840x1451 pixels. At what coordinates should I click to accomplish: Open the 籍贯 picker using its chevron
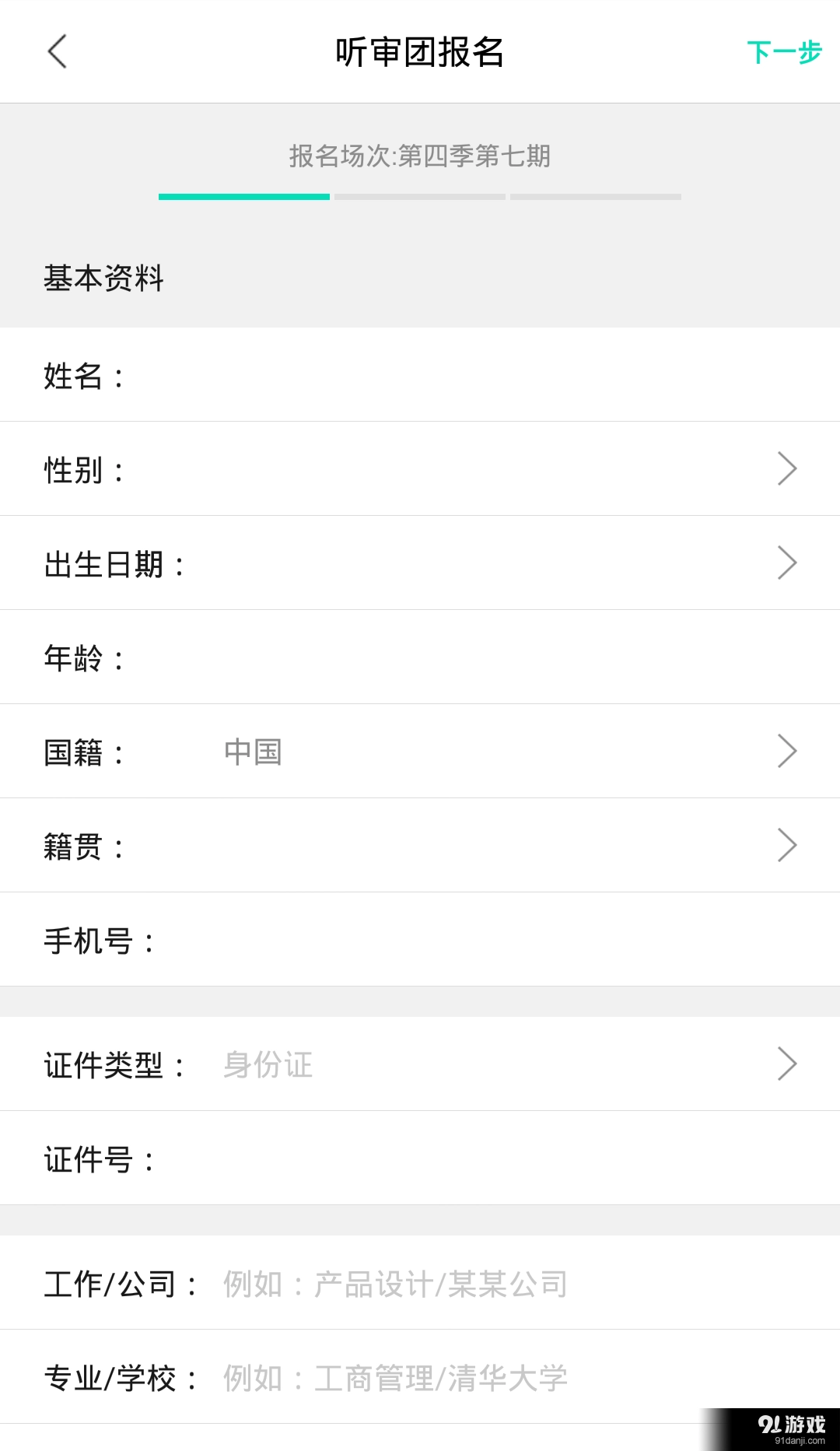coord(788,845)
